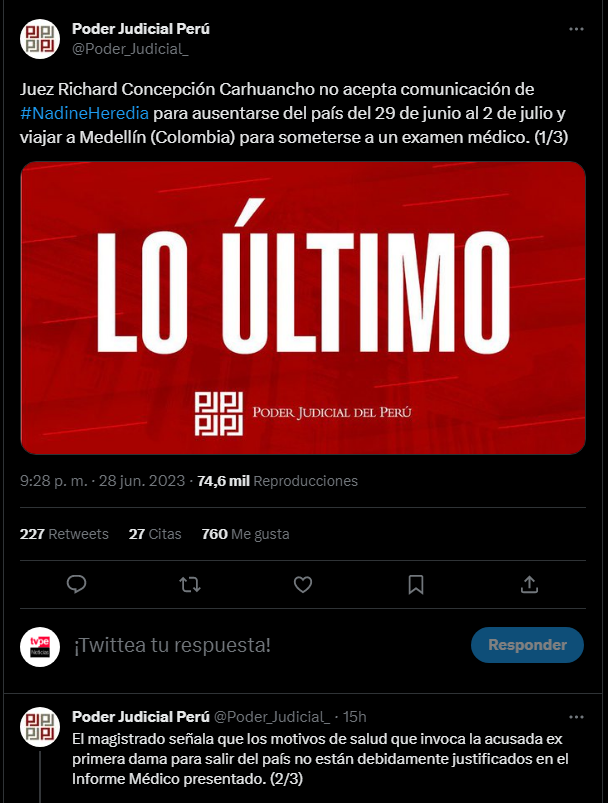Open Poder Judicial Perú profile from header
Screen dimensions: 608x803
(141, 28)
